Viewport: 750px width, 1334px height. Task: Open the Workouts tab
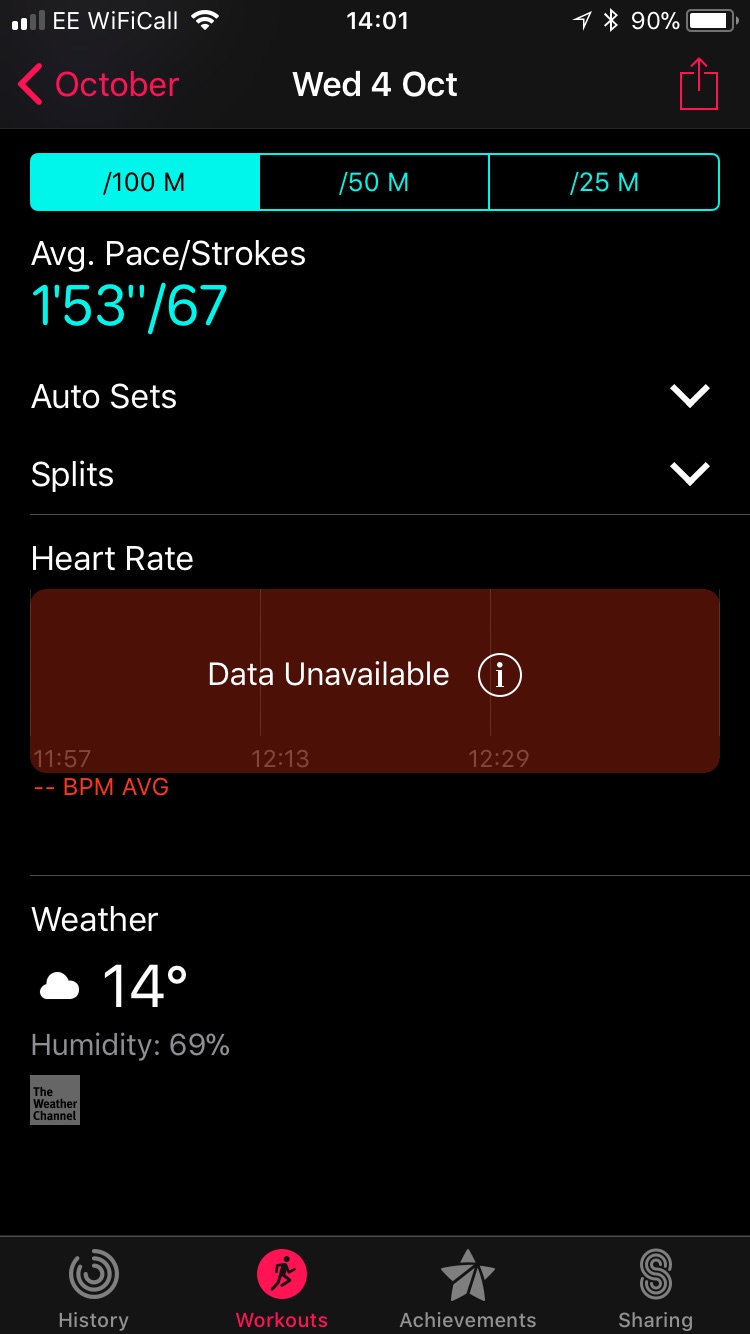pos(281,1288)
